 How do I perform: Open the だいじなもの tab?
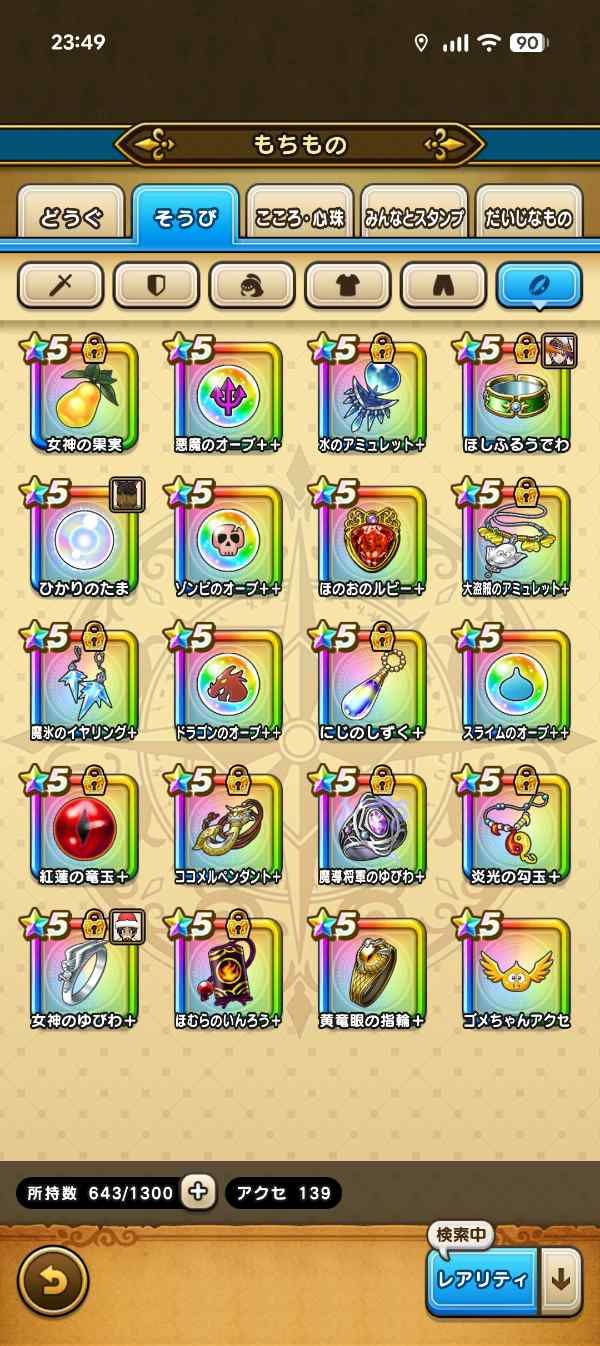[529, 217]
